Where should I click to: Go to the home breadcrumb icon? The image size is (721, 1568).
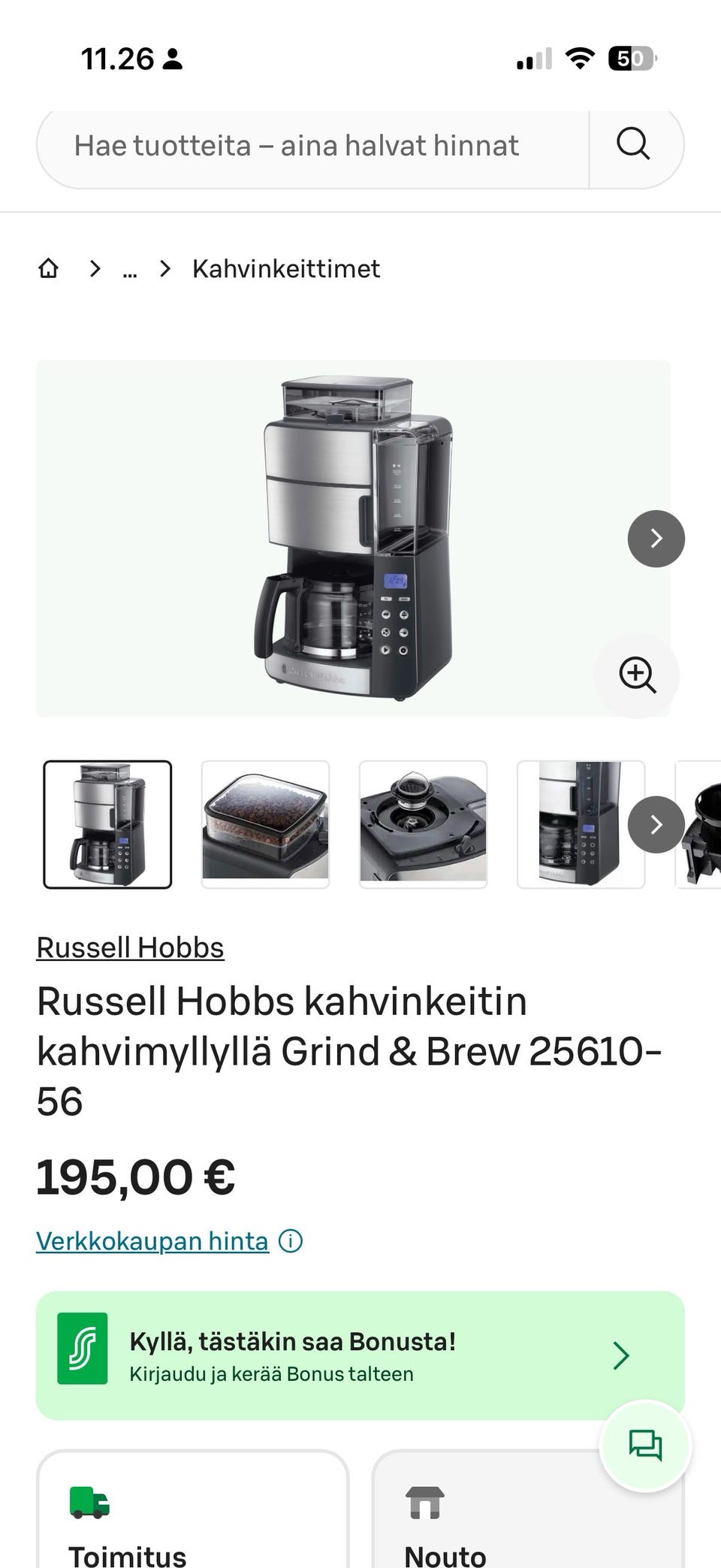(49, 269)
